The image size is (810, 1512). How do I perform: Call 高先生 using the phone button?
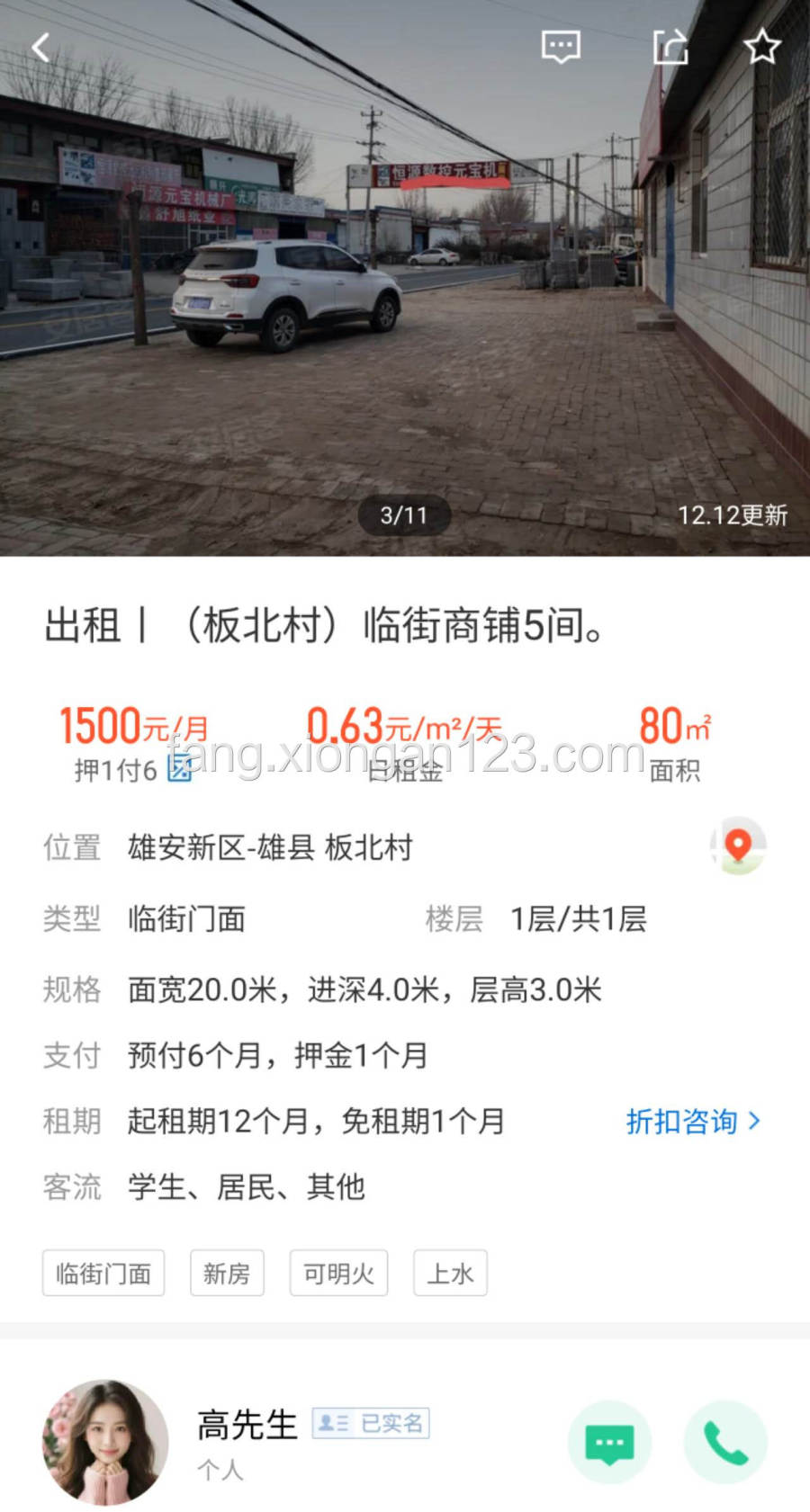point(725,1443)
